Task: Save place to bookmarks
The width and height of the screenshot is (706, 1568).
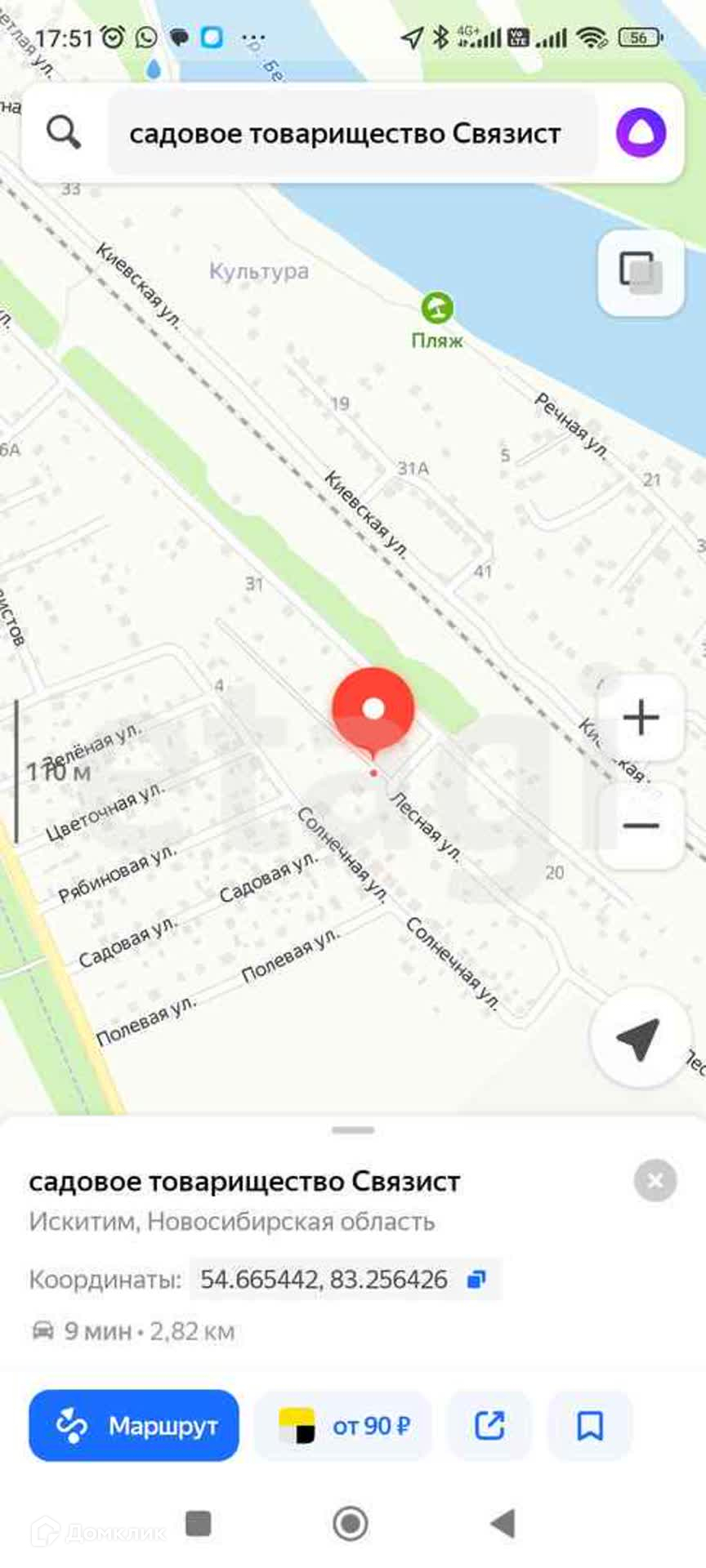Action: click(x=590, y=1426)
